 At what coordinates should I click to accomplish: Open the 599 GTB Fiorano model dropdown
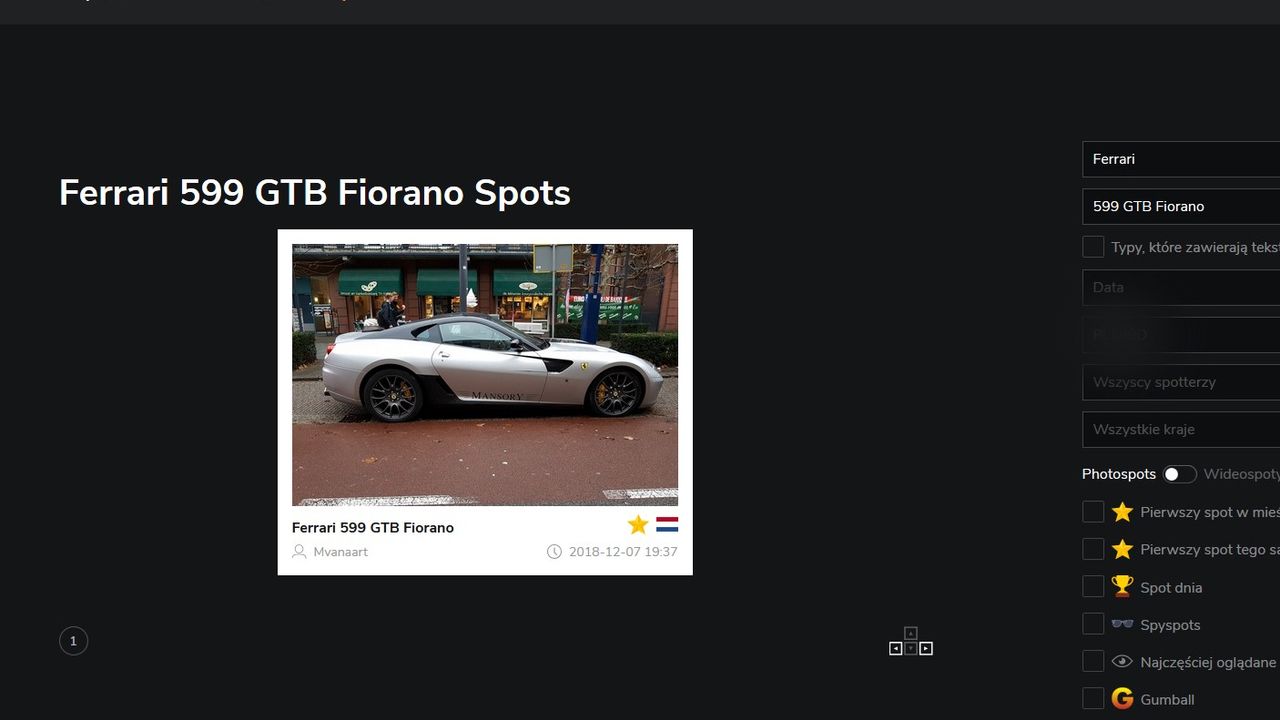click(x=1180, y=206)
